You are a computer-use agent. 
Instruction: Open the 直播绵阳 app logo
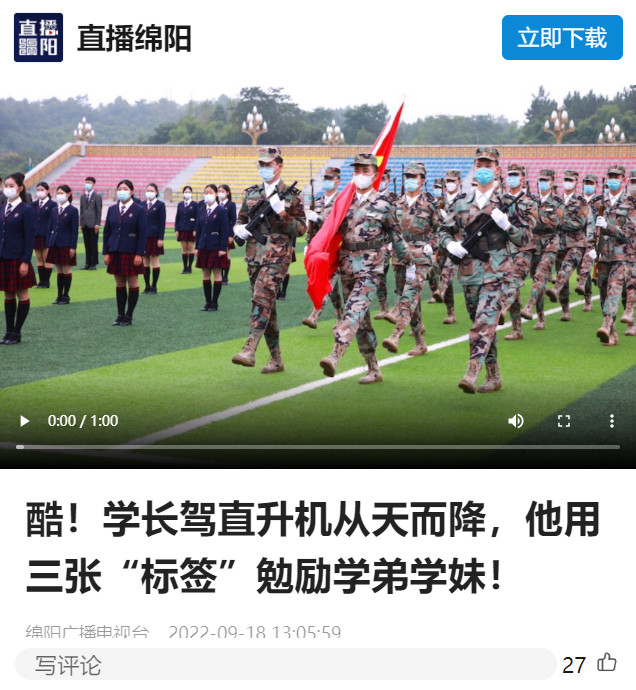[x=38, y=38]
